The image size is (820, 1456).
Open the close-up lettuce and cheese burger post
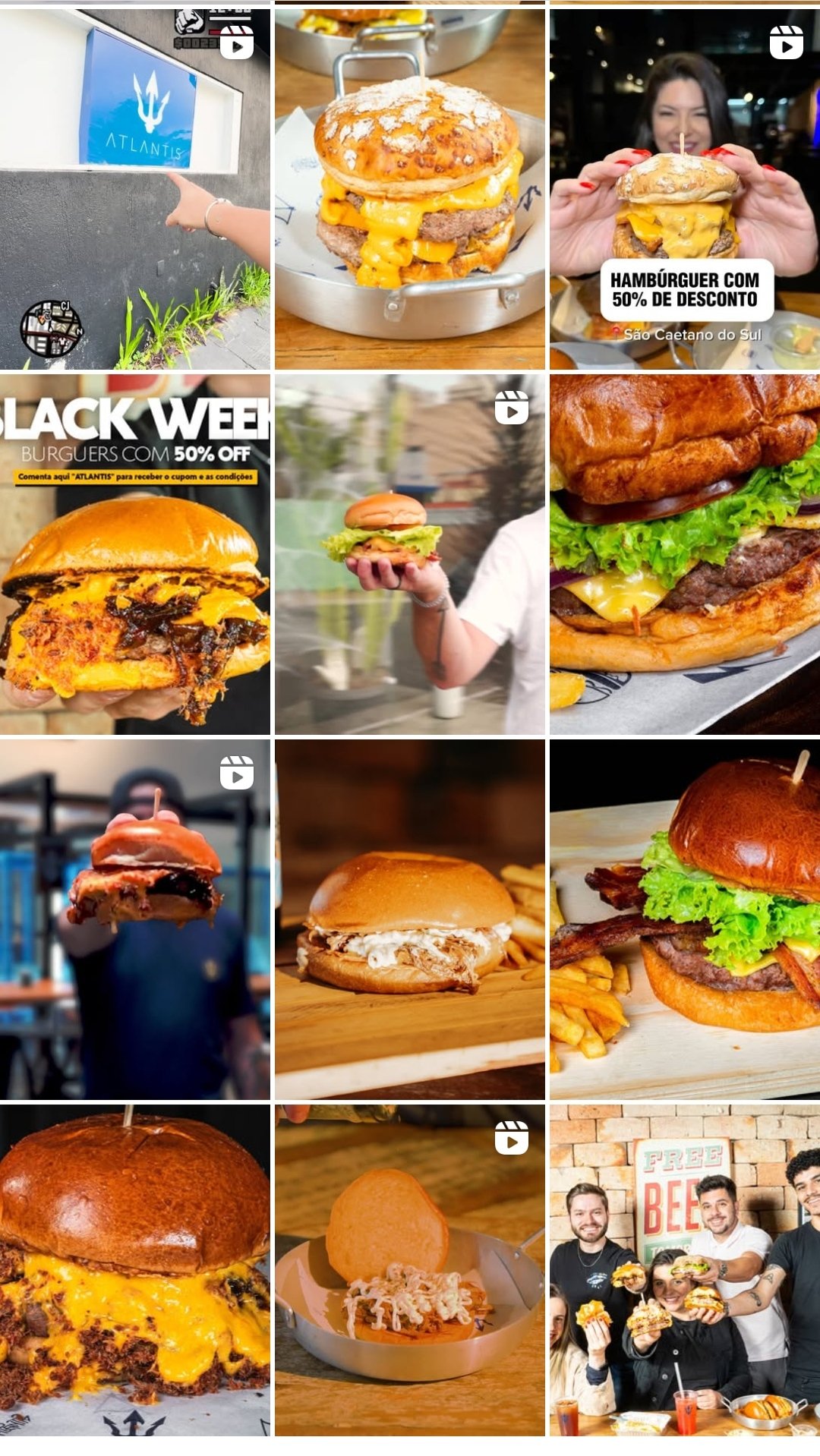684,554
